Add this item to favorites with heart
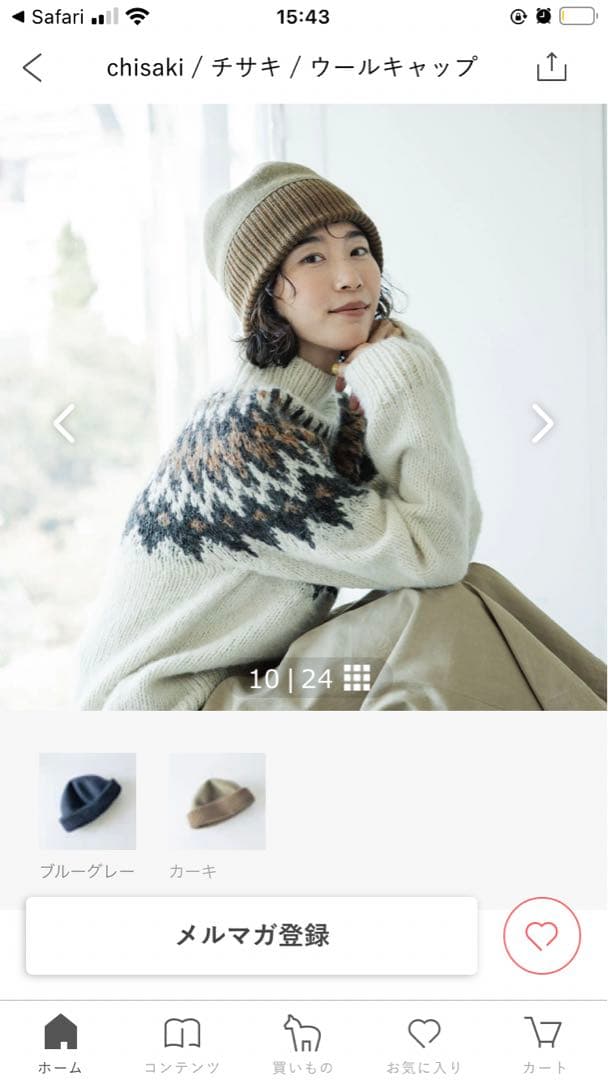Viewport: 608px width, 1080px height. pyautogui.click(x=542, y=936)
